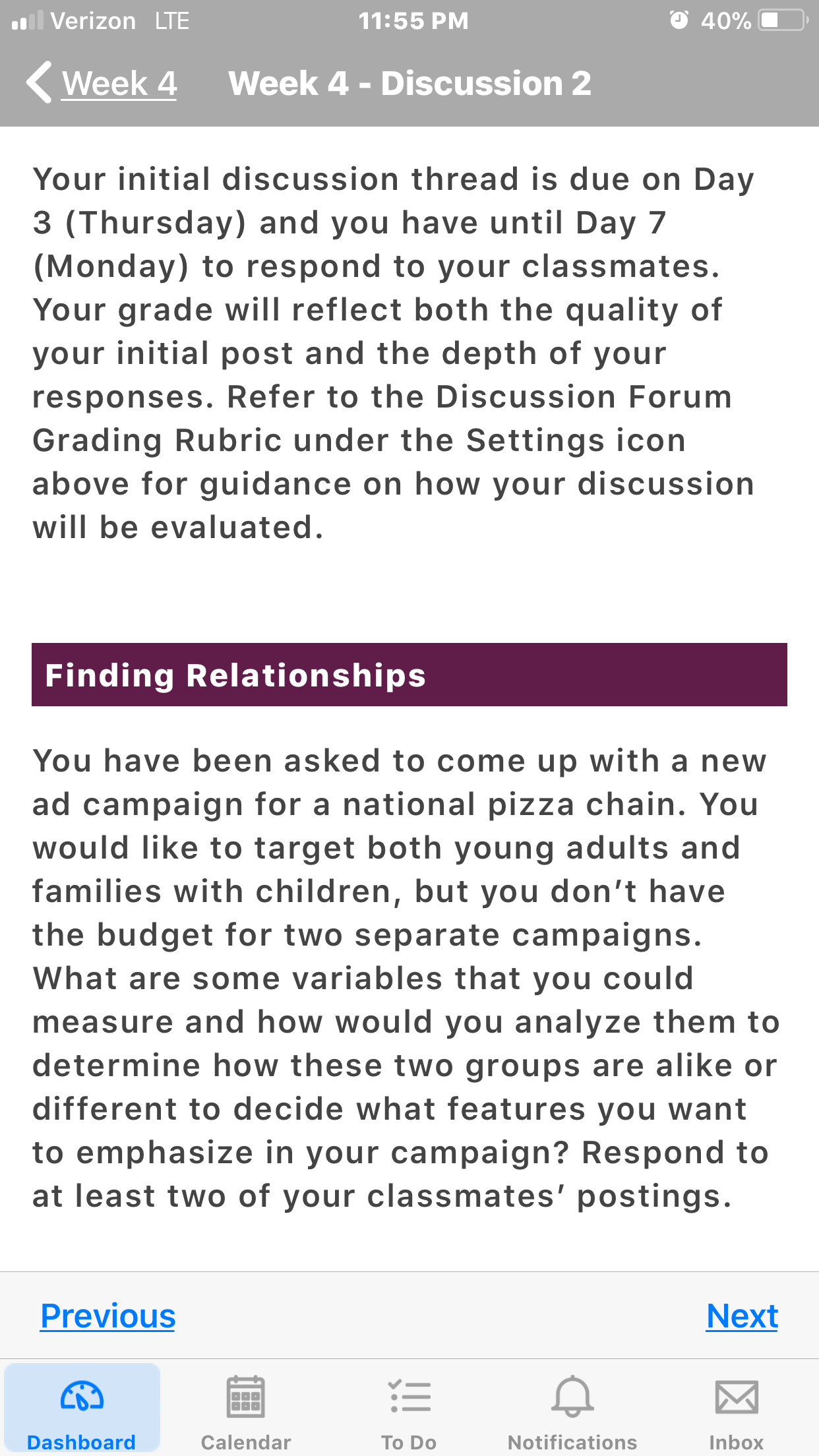Open the Inbox tab
Screen dimensions: 819x1456
[737, 1409]
